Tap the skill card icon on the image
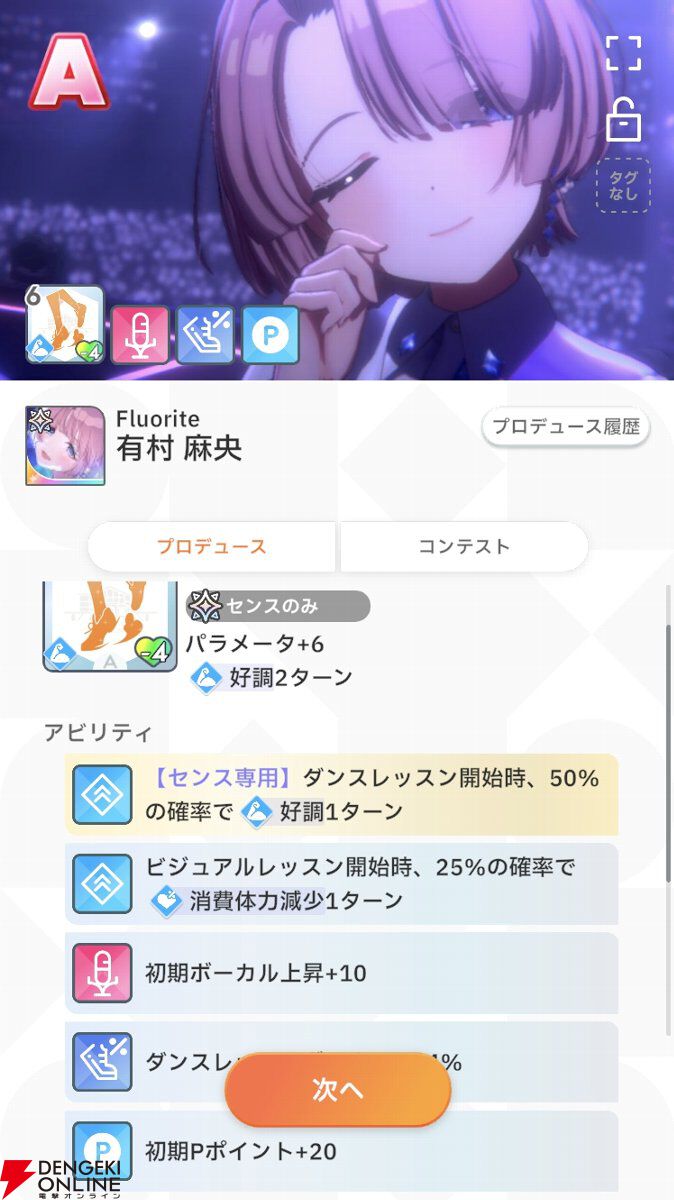674x1200 pixels. tap(65, 325)
